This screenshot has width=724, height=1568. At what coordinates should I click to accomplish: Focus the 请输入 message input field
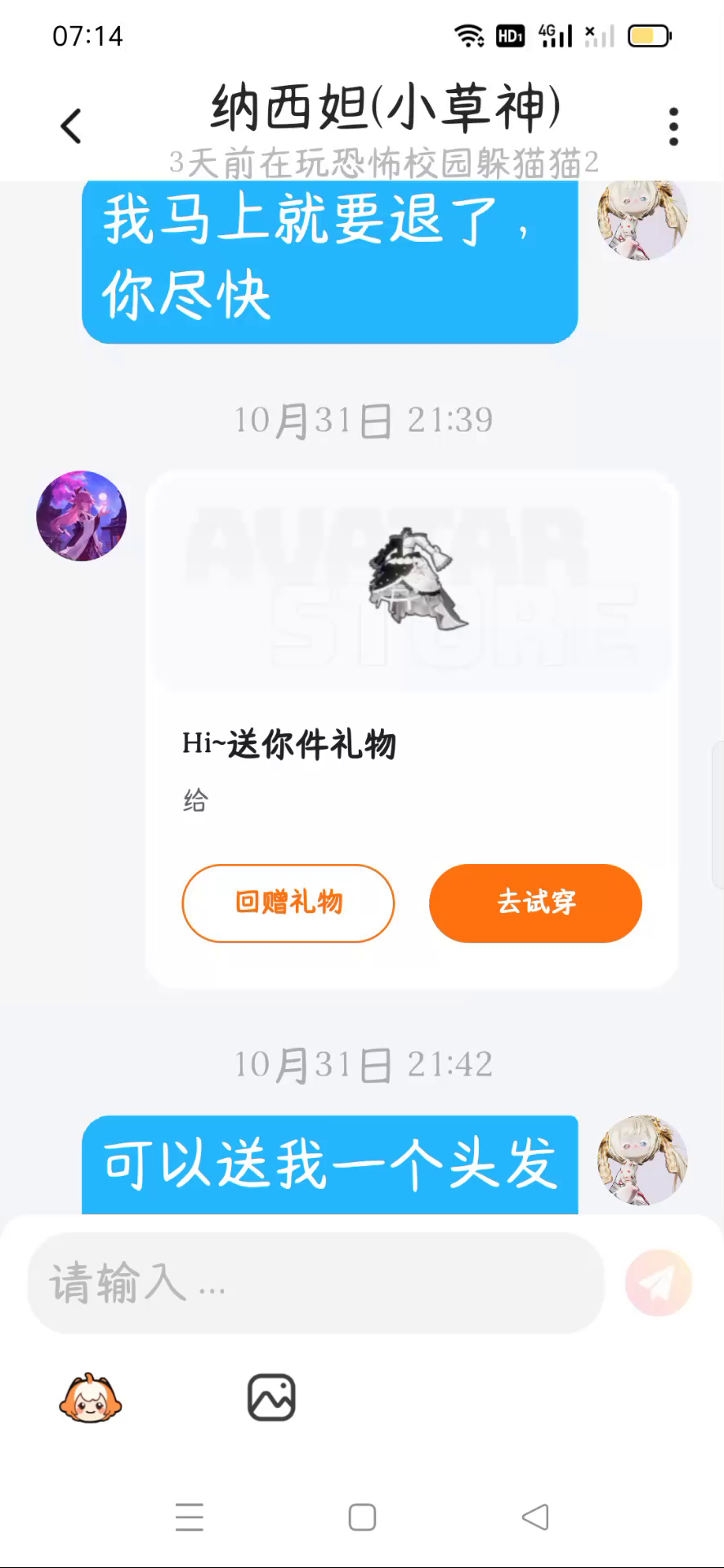coord(315,1283)
